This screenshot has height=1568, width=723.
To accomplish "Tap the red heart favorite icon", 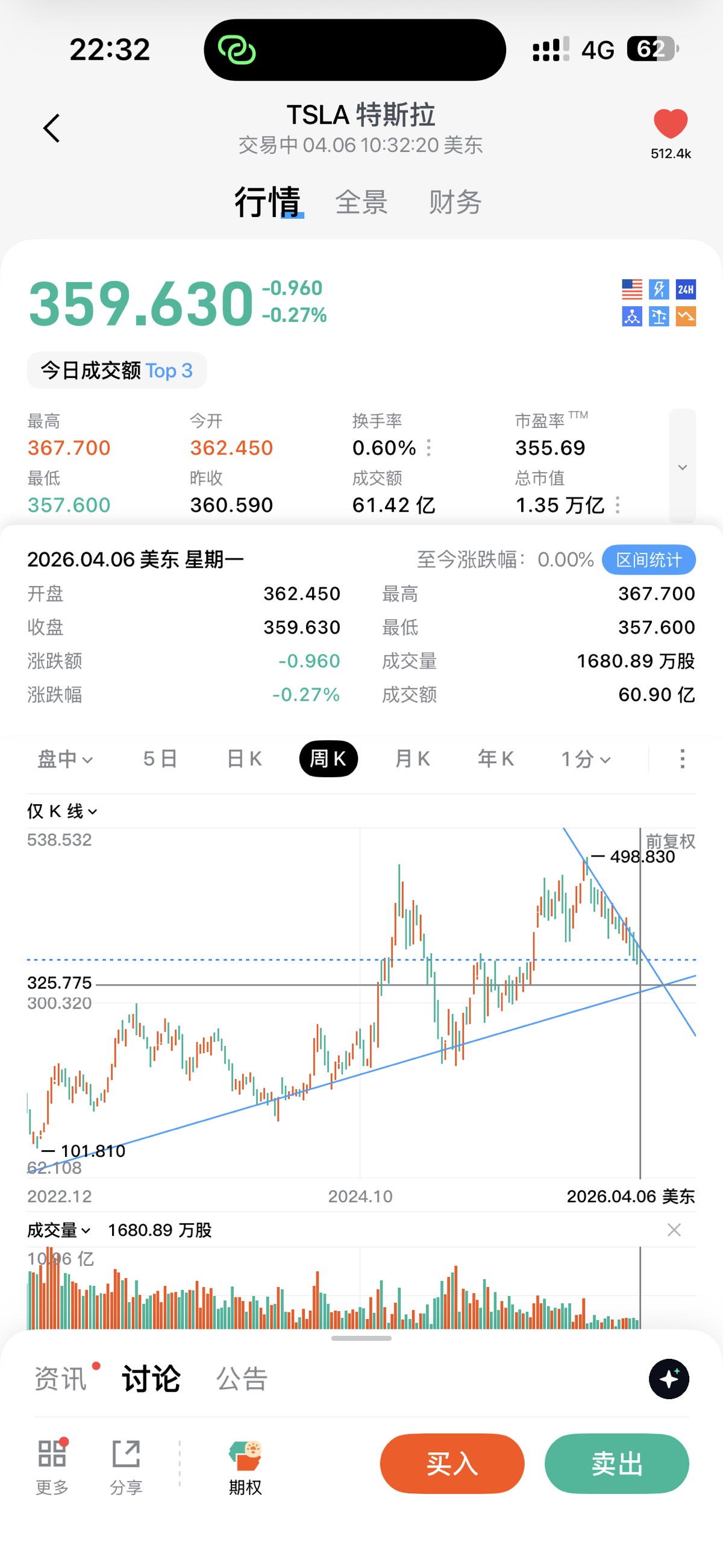I will pos(670,124).
